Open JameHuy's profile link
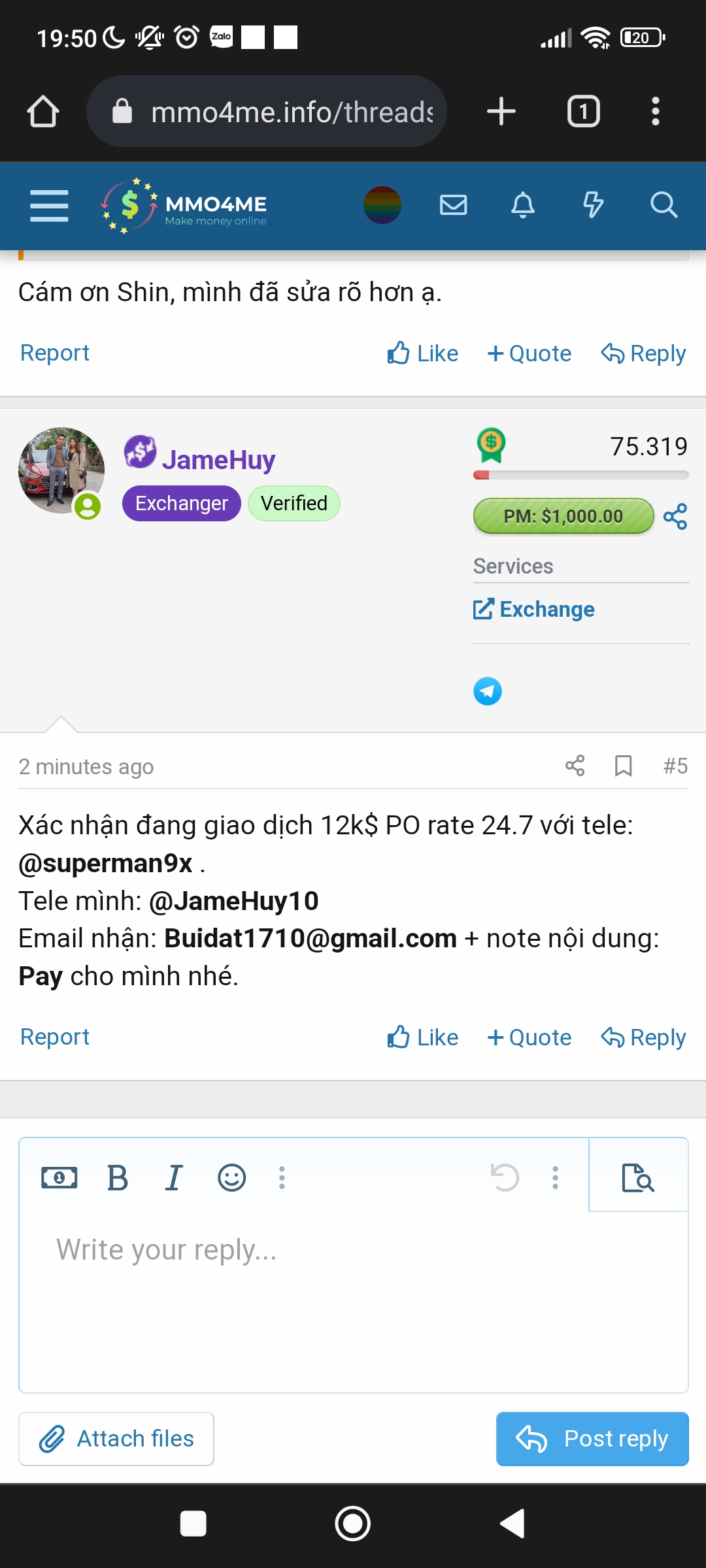The height and width of the screenshot is (1568, 706). pyautogui.click(x=218, y=460)
